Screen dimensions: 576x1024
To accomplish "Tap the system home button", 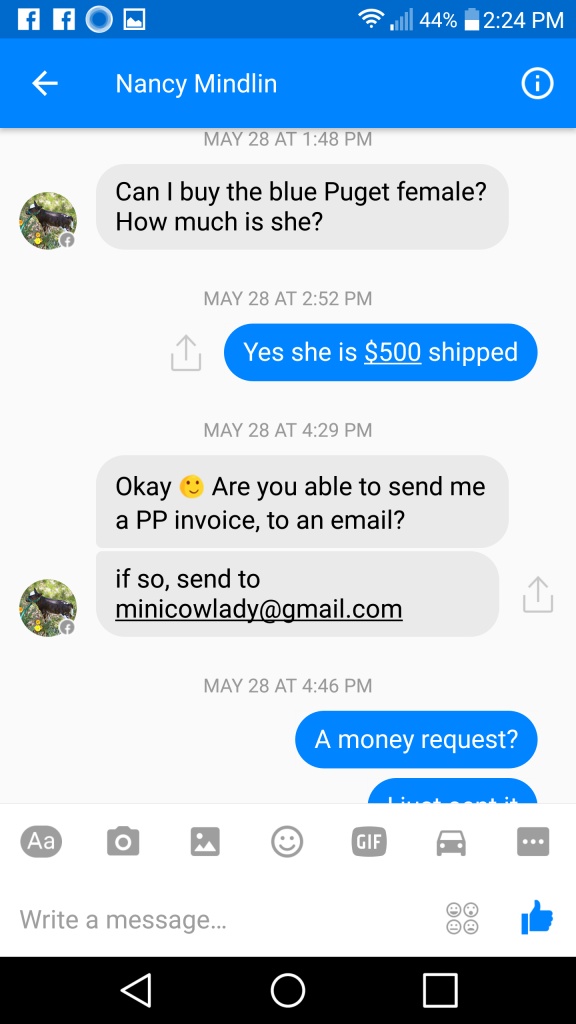I will 288,991.
